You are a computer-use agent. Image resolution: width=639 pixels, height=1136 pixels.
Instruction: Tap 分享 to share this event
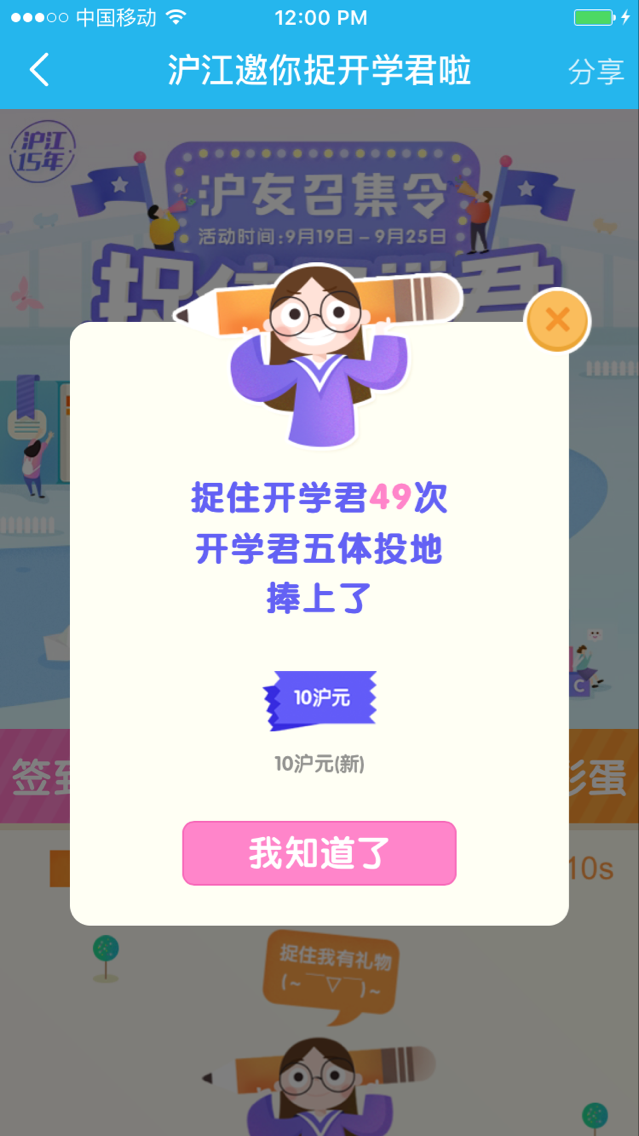point(596,71)
